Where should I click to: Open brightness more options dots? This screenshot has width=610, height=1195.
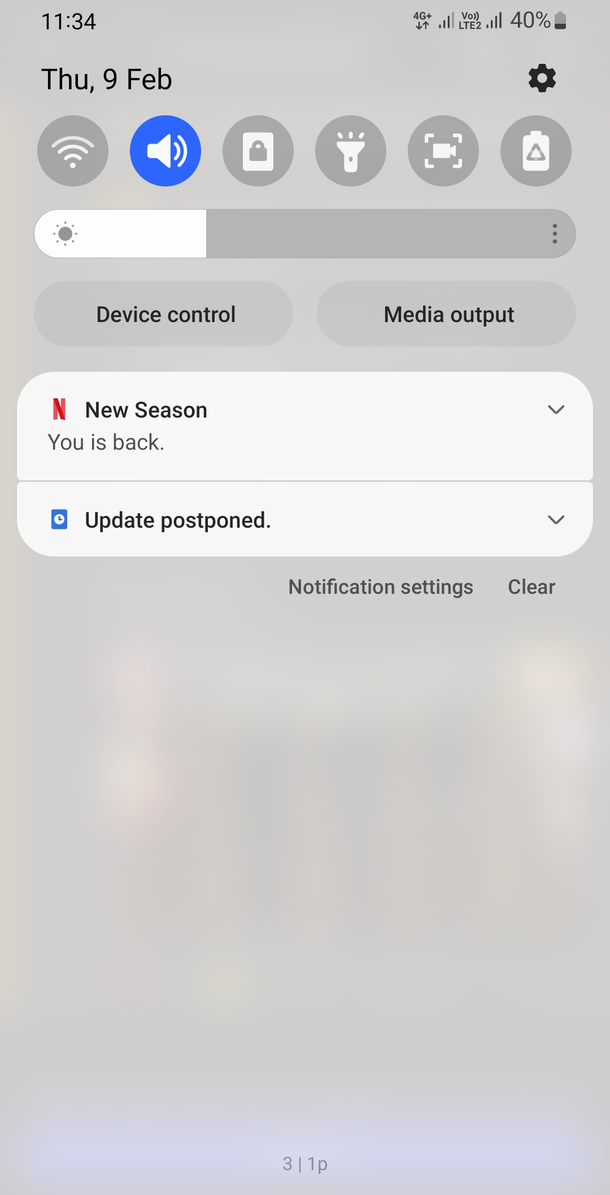[x=555, y=234]
